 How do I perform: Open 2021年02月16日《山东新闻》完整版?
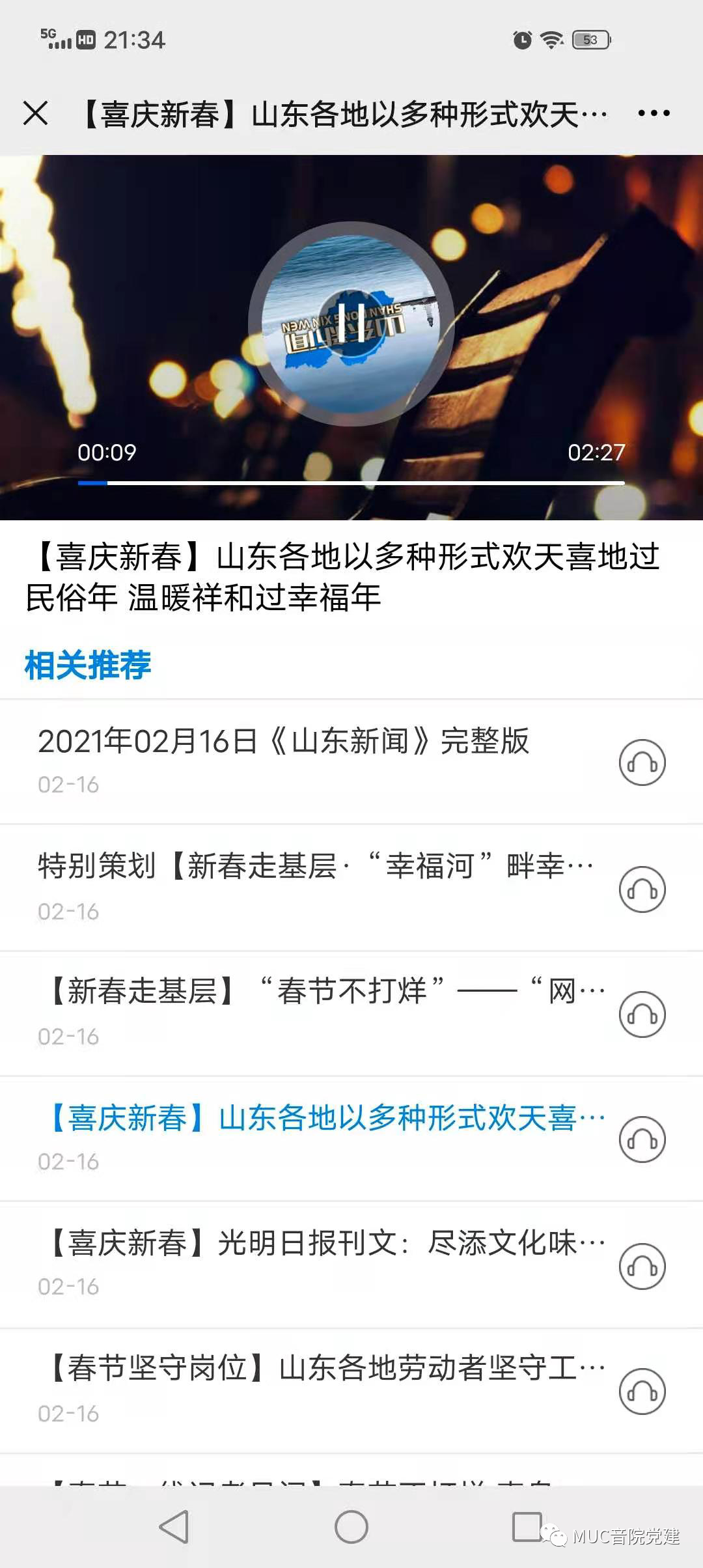pos(284,742)
